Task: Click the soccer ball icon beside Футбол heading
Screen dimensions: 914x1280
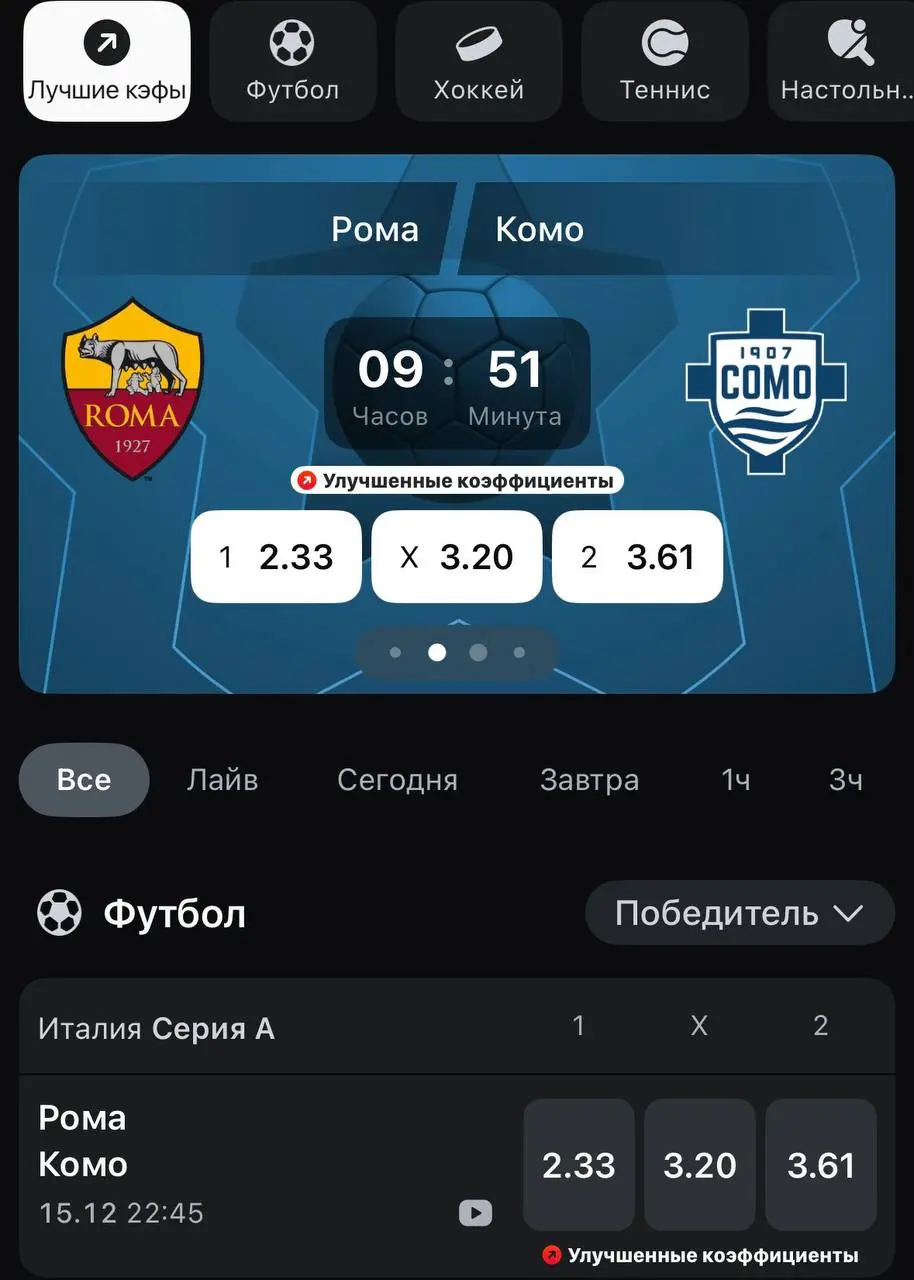Action: (60, 912)
